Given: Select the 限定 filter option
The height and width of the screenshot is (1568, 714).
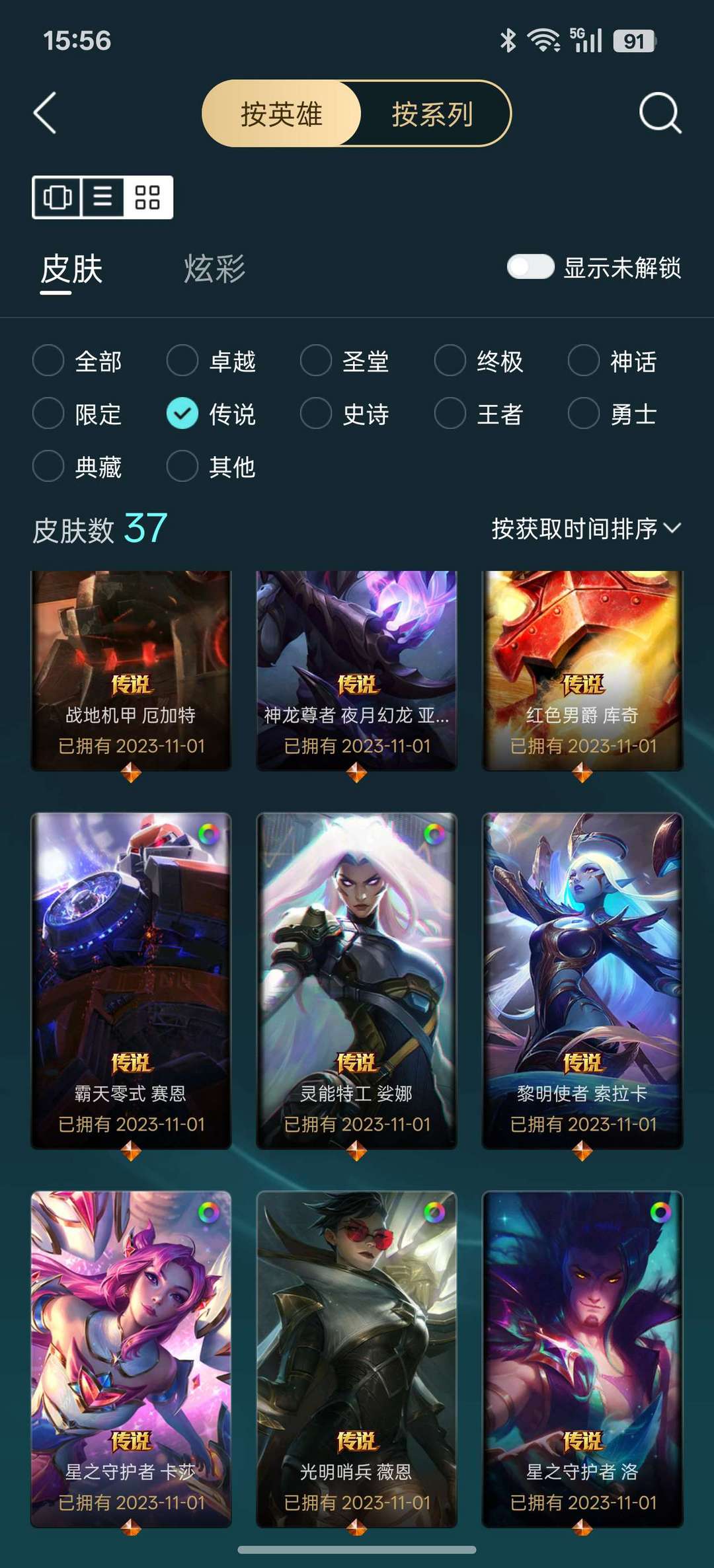Looking at the screenshot, I should [x=78, y=414].
